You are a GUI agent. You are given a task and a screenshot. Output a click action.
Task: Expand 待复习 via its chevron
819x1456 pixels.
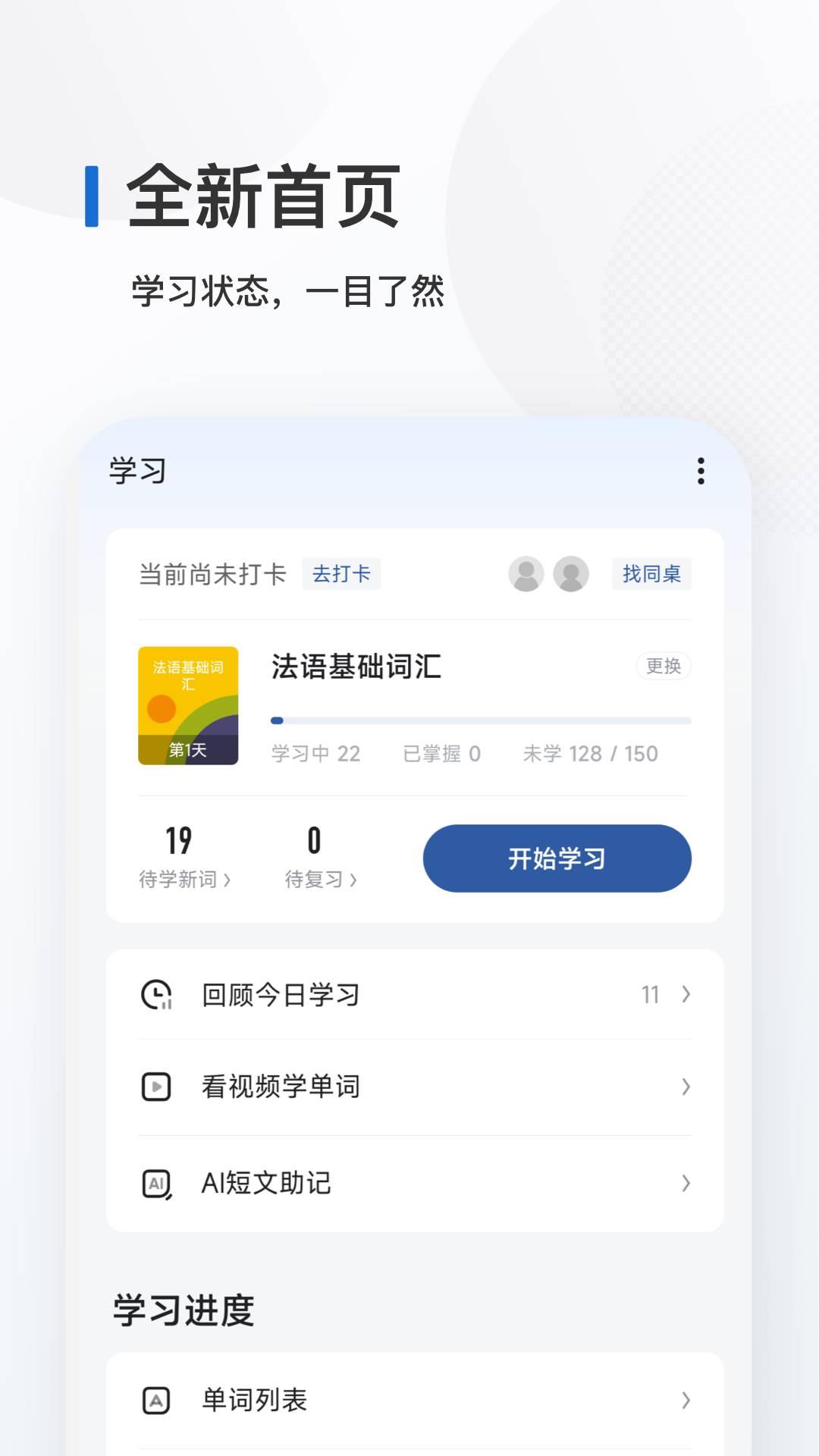353,880
